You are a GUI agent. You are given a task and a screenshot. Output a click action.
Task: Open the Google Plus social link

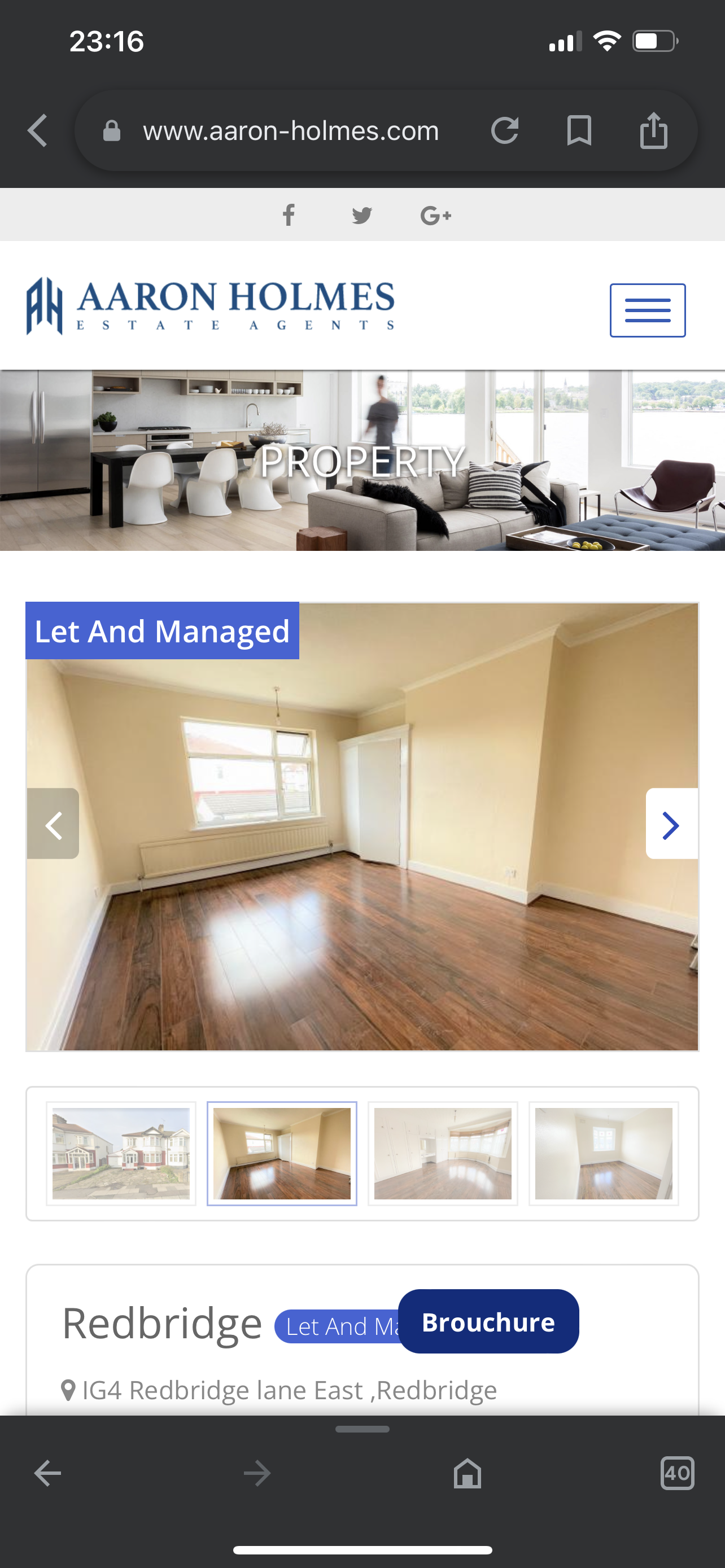tap(436, 215)
